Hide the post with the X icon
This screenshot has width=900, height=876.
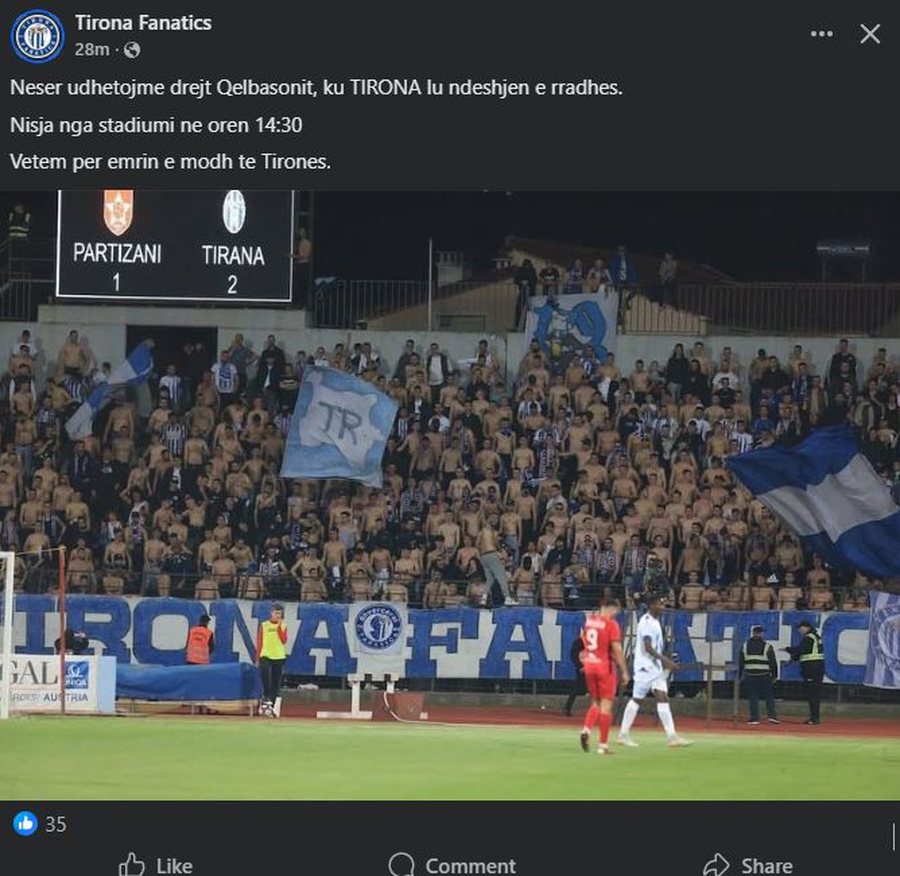[870, 34]
